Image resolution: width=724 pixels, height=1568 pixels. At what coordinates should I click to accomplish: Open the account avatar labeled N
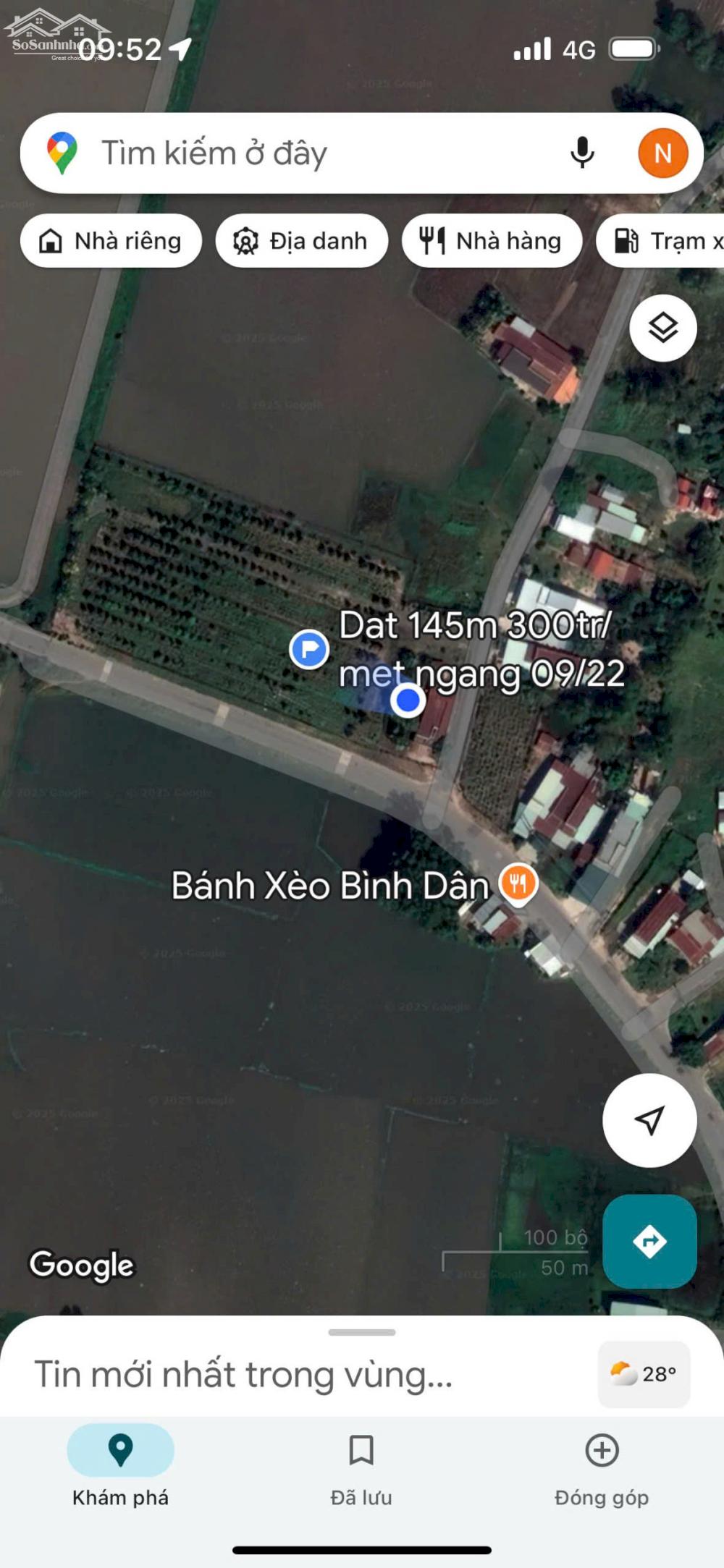662,153
